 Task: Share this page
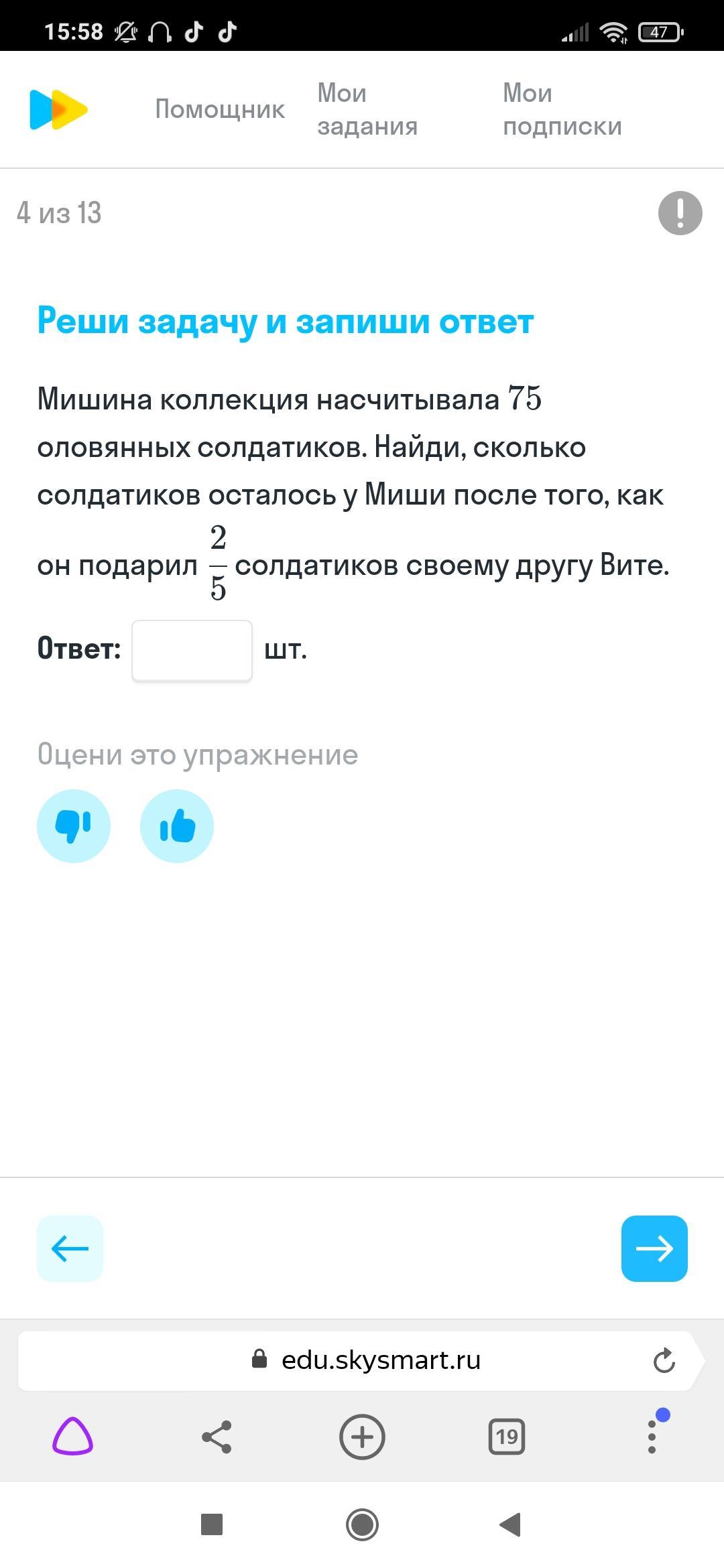217,1436
